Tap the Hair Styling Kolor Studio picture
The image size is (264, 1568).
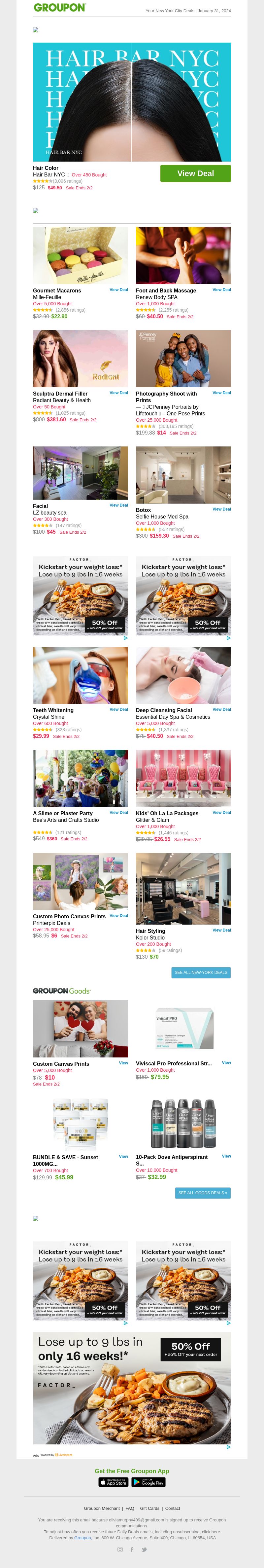pyautogui.click(x=183, y=888)
